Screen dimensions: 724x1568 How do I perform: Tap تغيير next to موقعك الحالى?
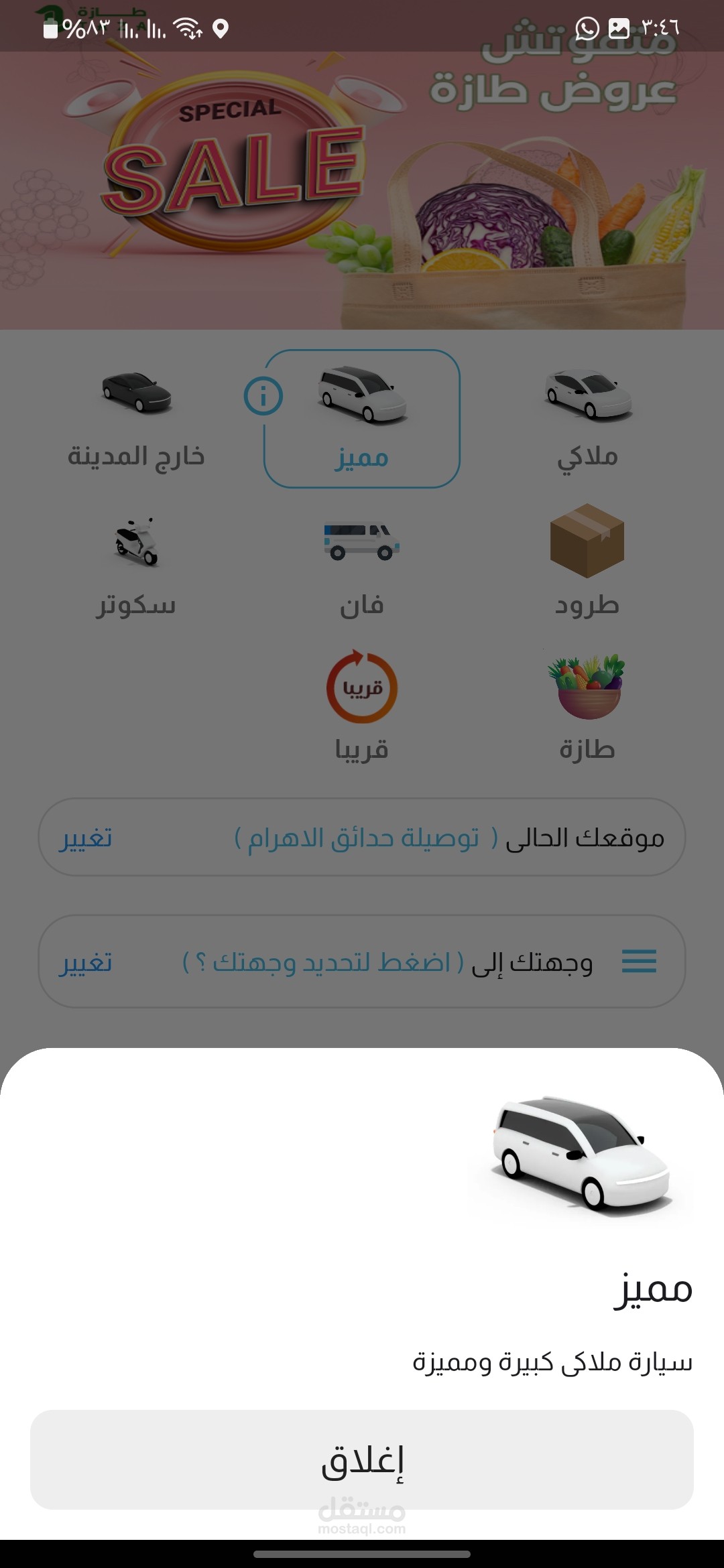point(85,838)
